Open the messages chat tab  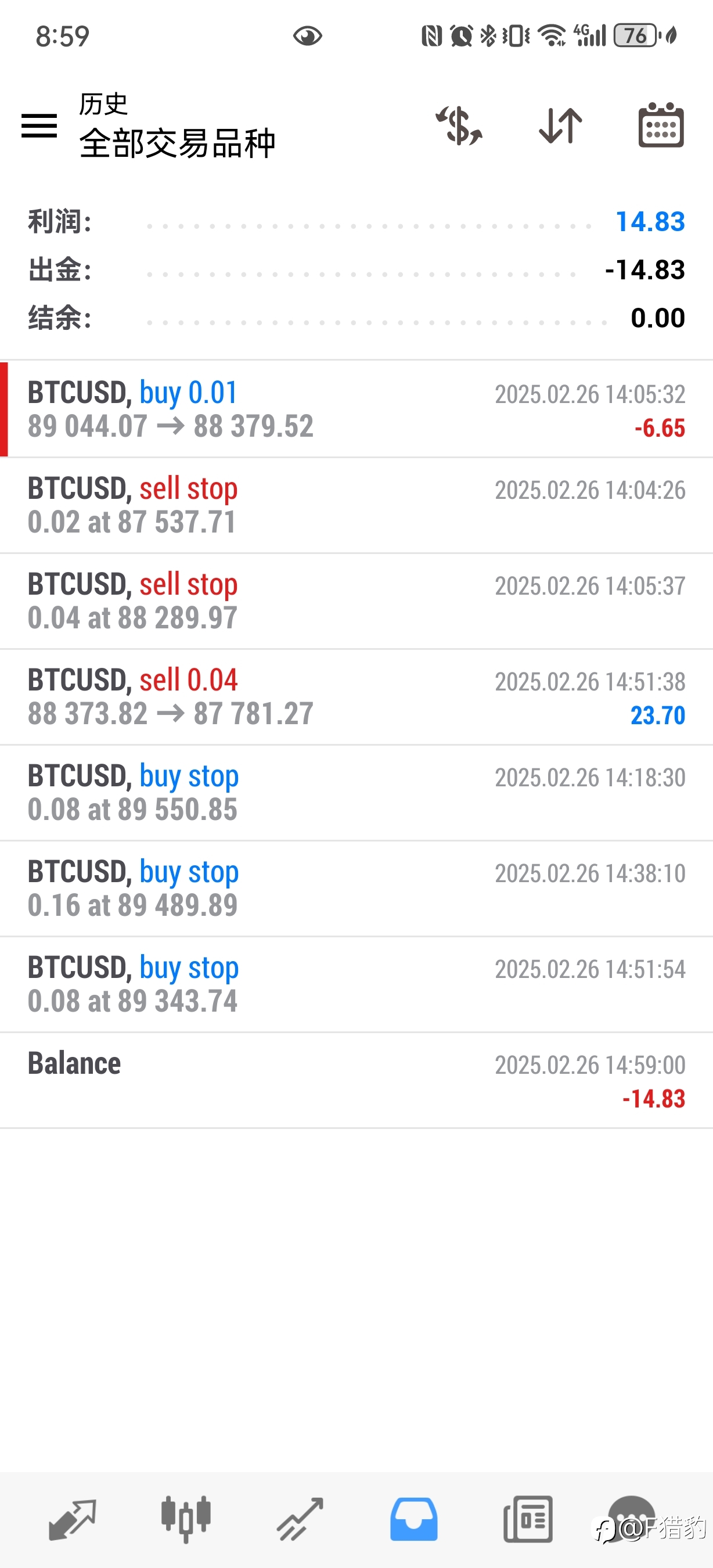point(633,1519)
